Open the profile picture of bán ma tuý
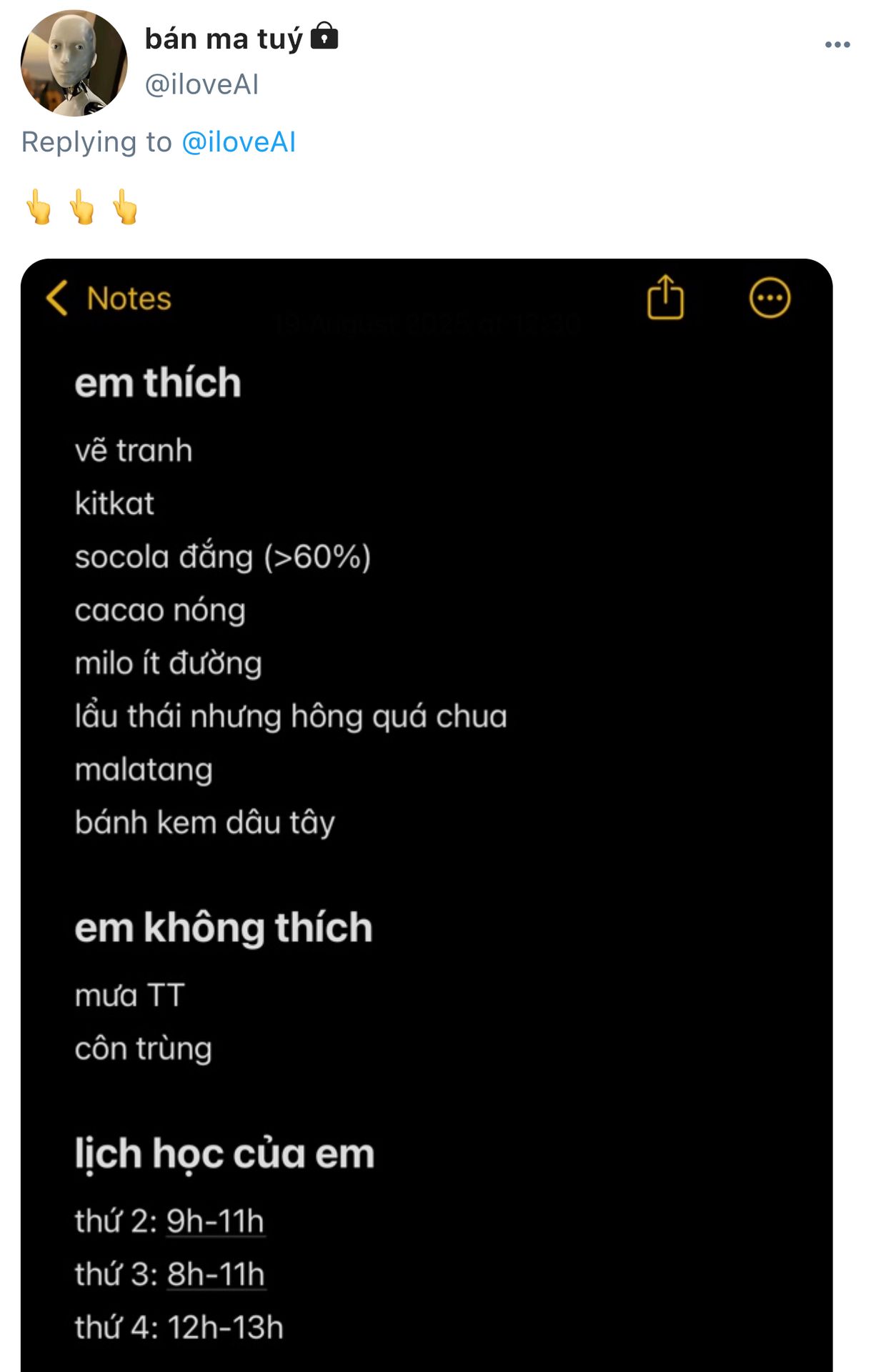 click(74, 63)
